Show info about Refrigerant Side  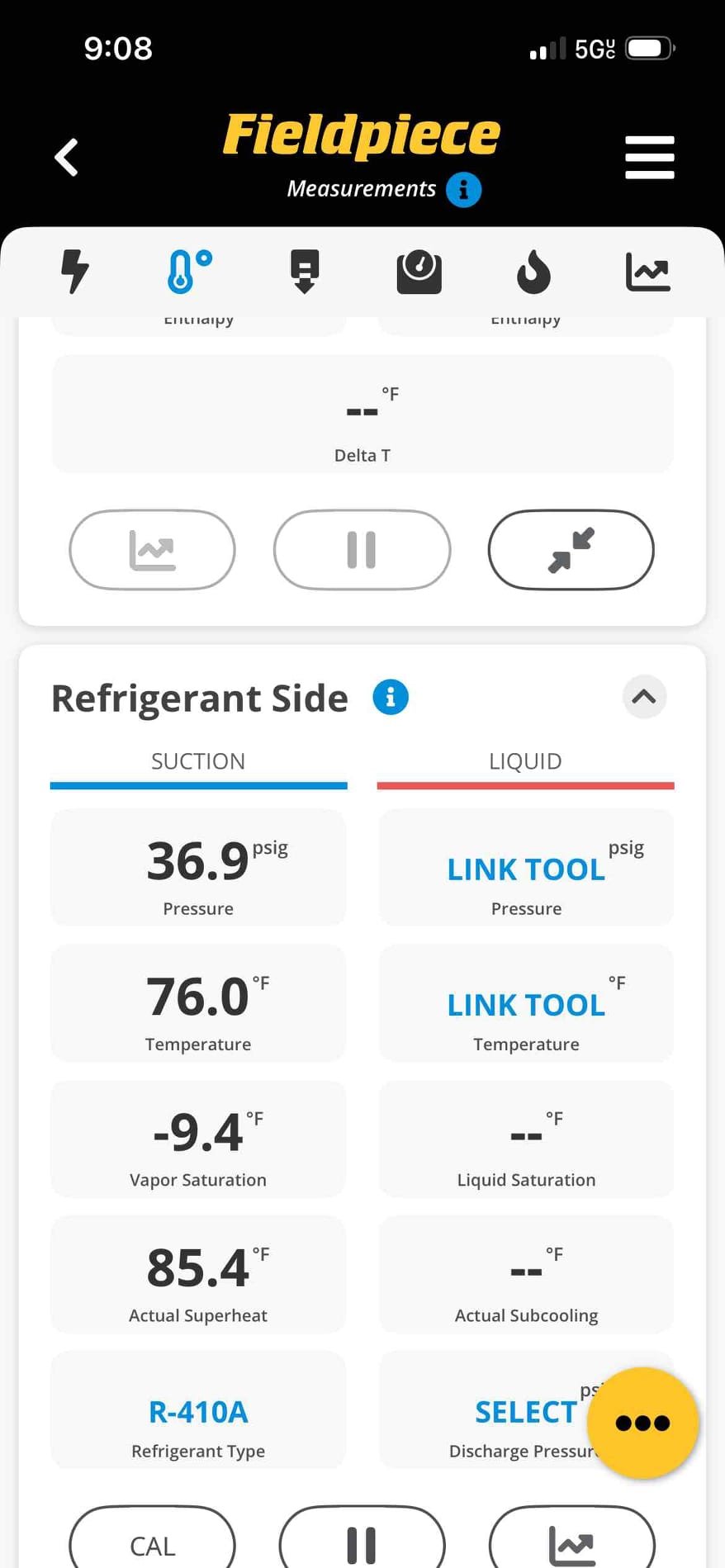tap(391, 697)
